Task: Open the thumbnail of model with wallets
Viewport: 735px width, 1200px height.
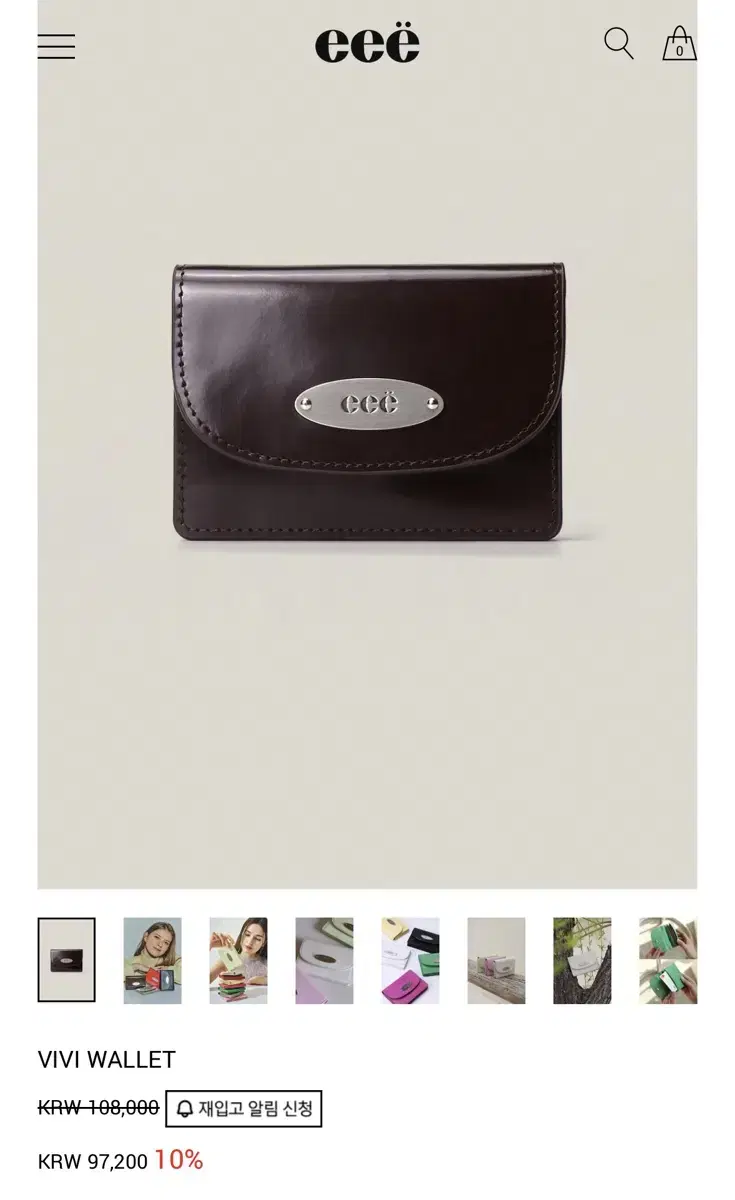Action: 150,960
